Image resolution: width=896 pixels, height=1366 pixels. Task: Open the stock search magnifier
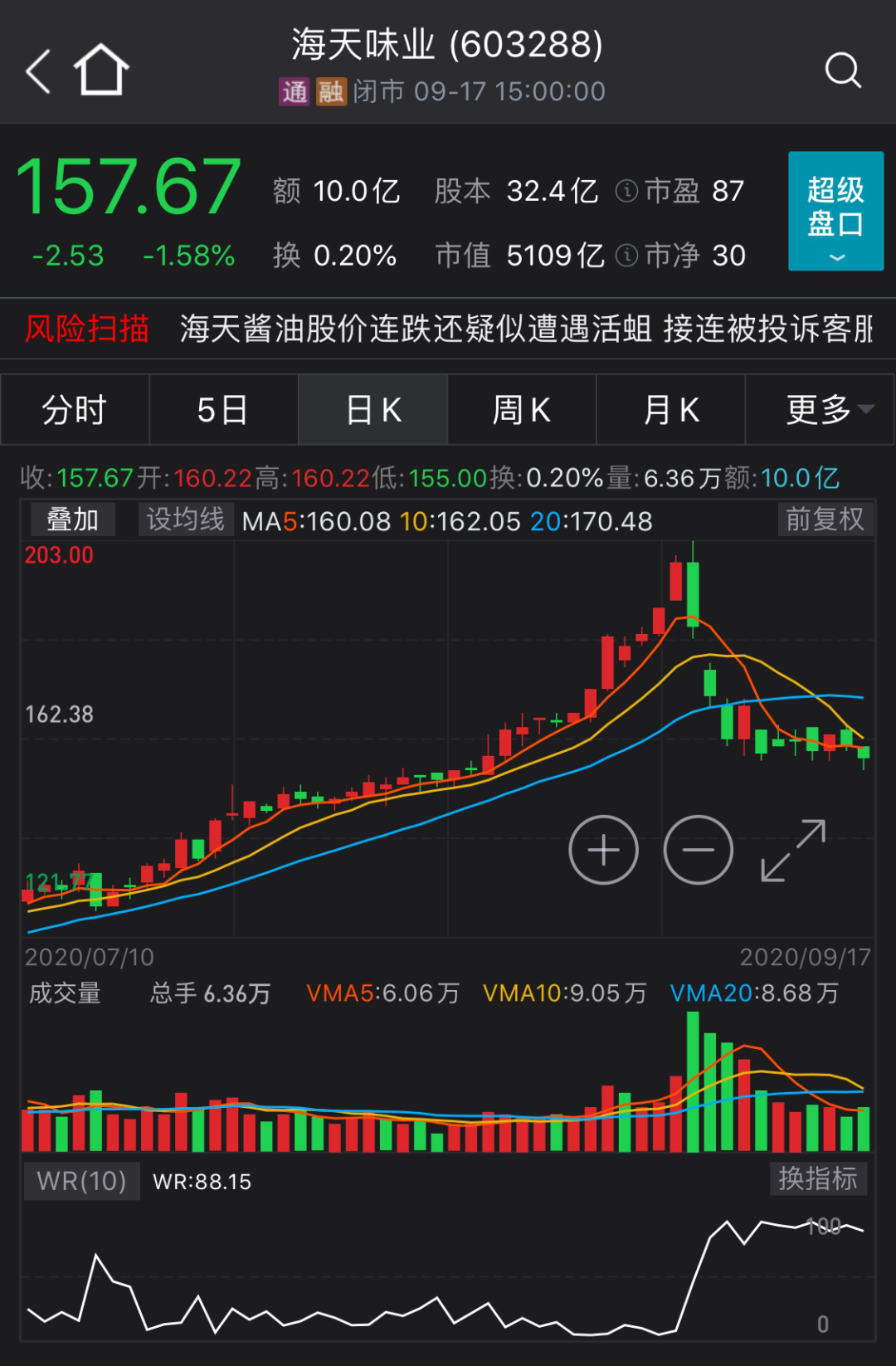tap(843, 71)
